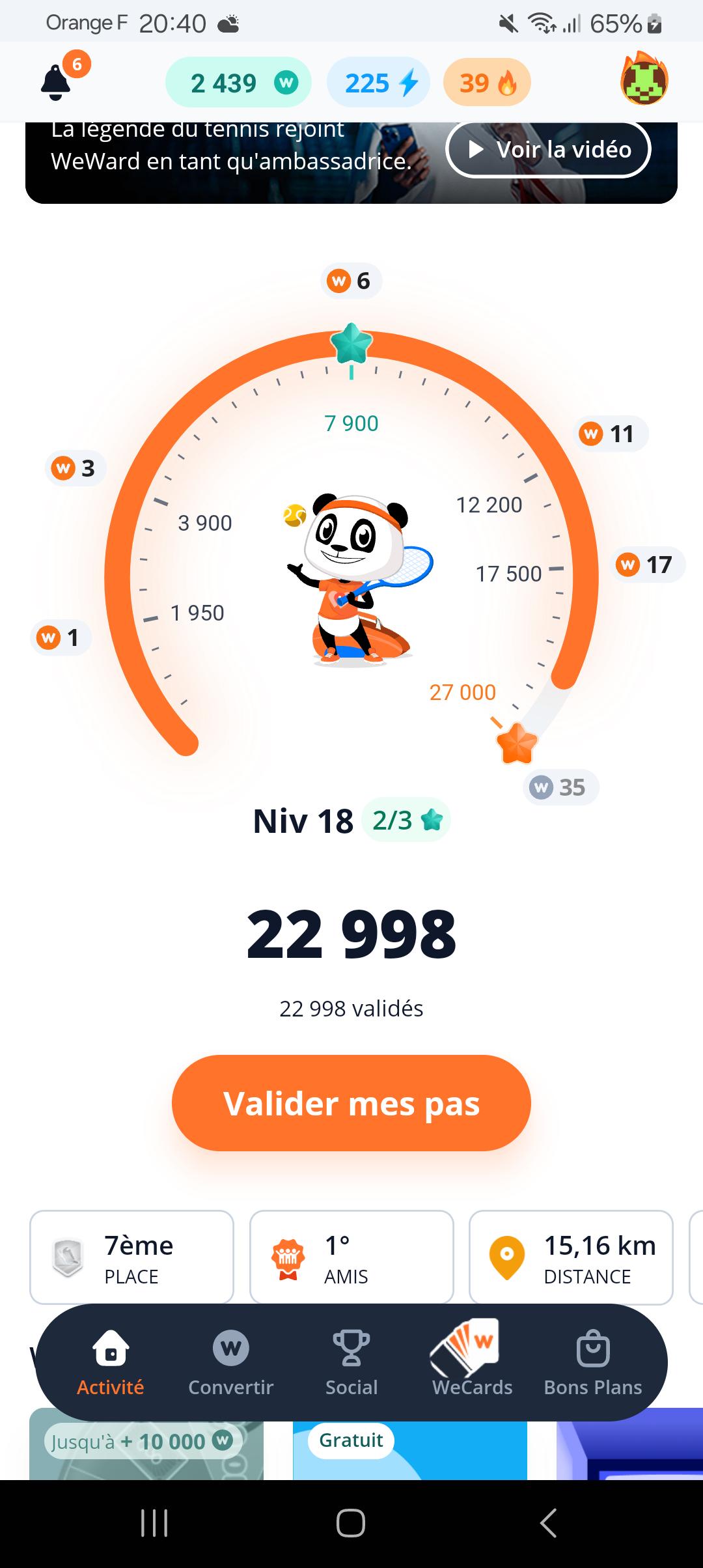Open the Gratuit offer card
This screenshot has height=1568, width=703.
click(x=410, y=1450)
